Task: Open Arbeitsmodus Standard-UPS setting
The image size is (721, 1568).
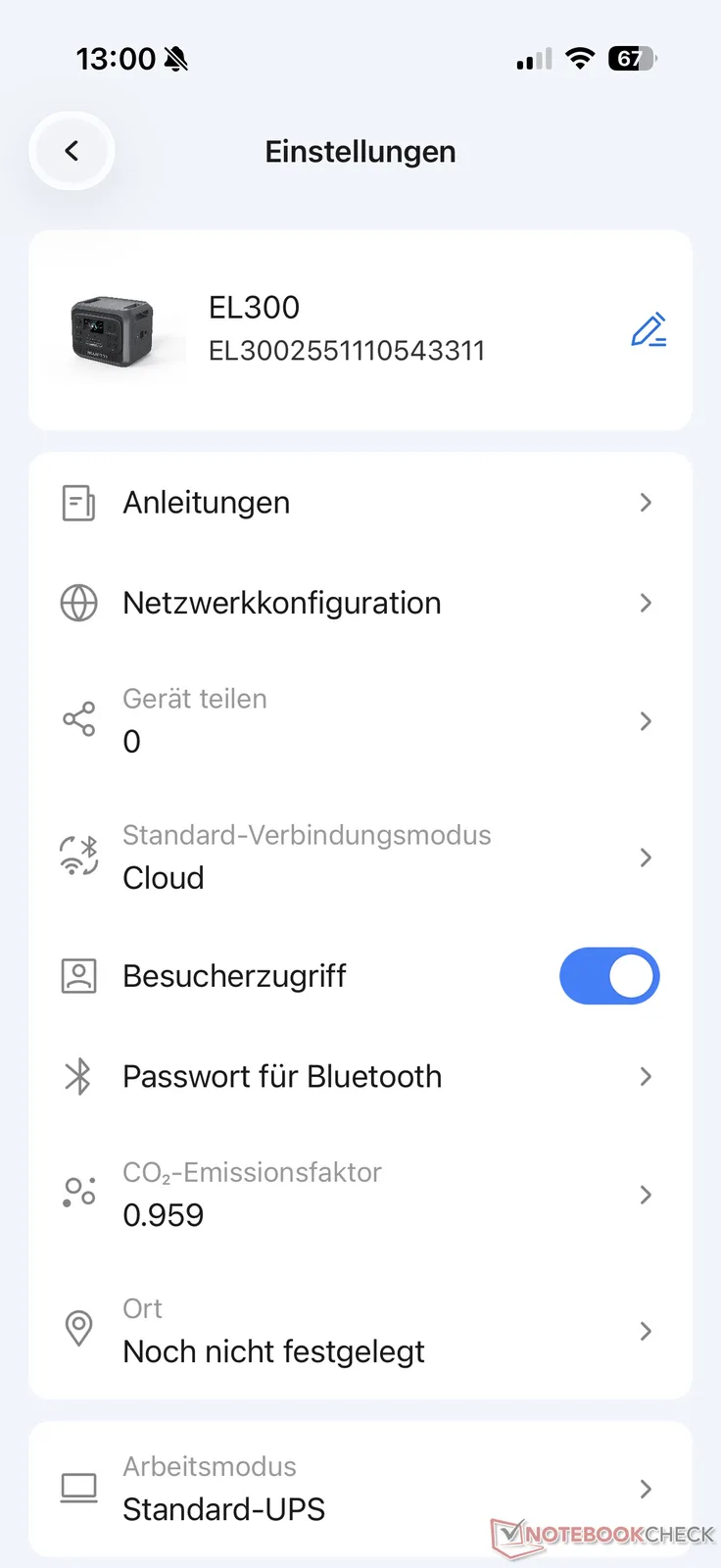Action: (x=360, y=1489)
